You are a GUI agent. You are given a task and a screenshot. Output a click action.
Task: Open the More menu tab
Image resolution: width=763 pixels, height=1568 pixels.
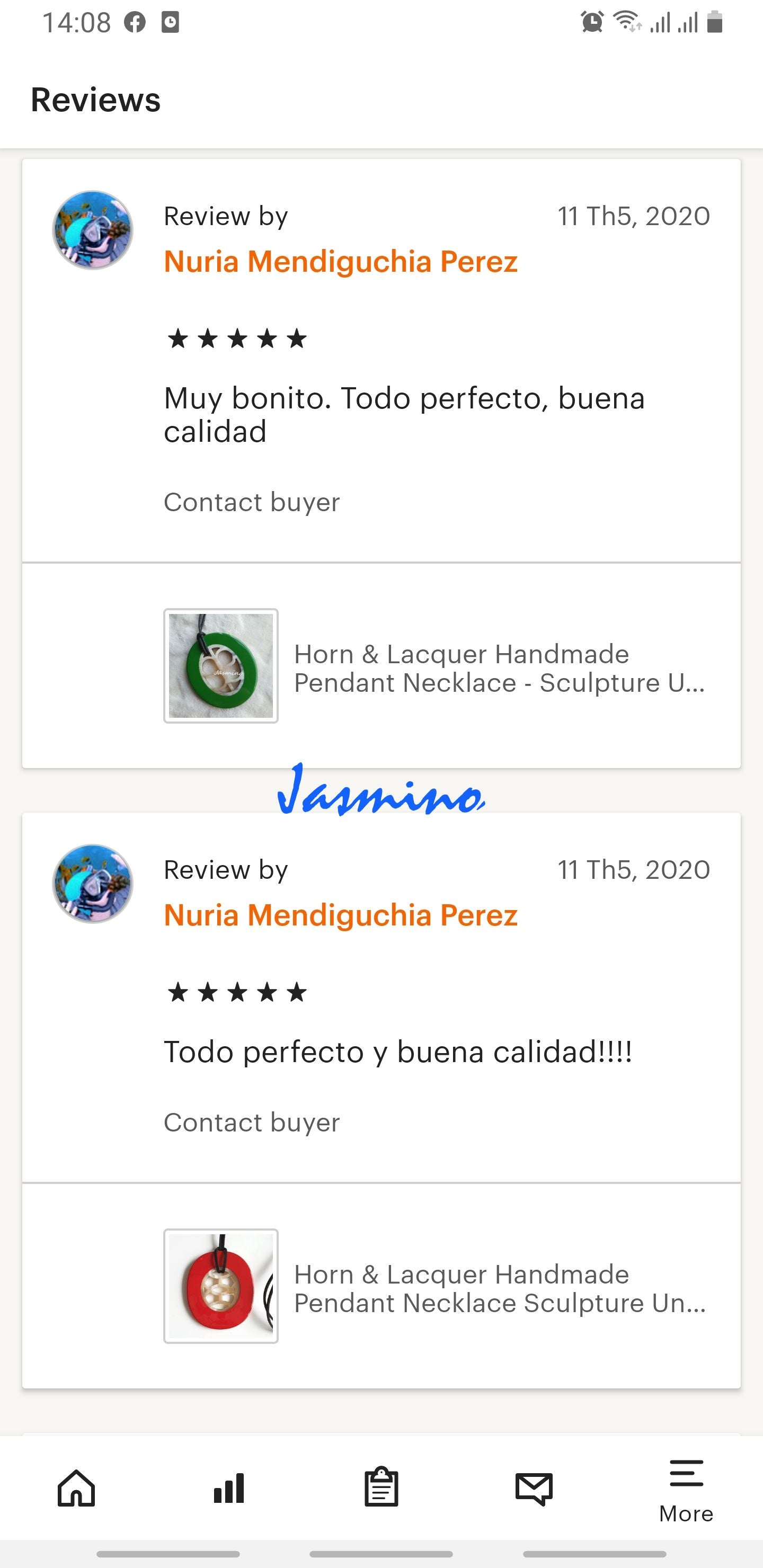(686, 1492)
